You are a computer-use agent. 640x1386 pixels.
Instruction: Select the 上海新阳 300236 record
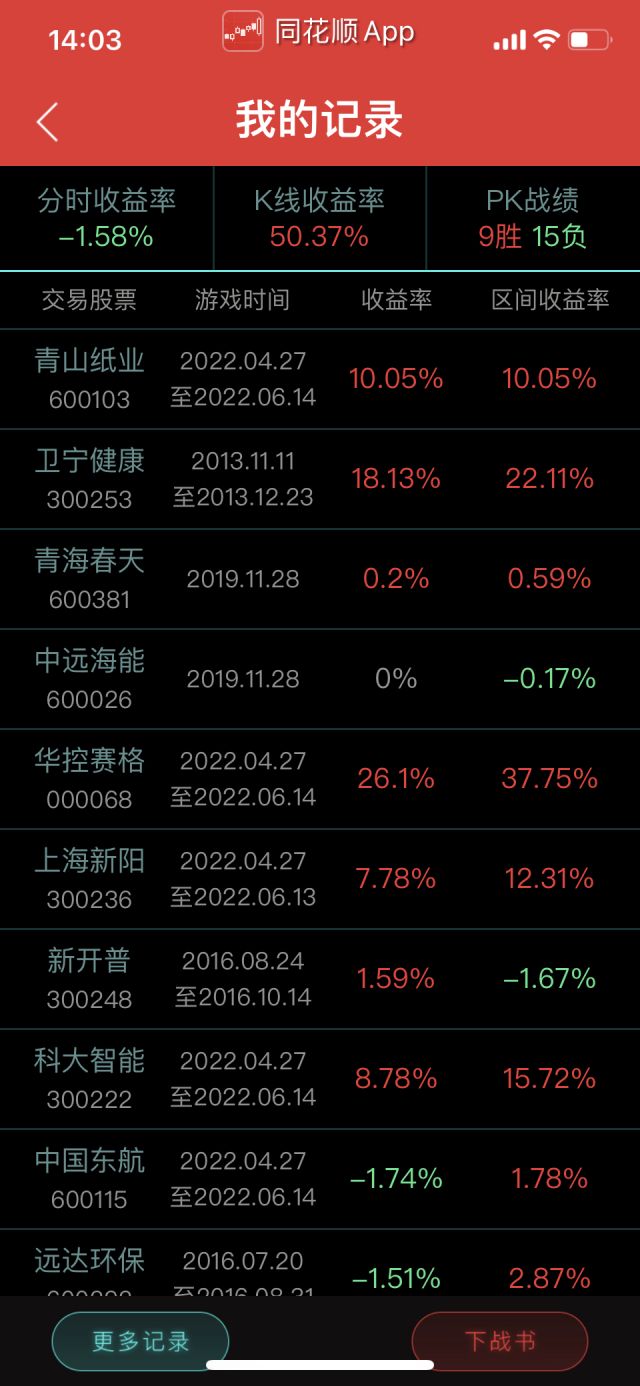coord(320,880)
